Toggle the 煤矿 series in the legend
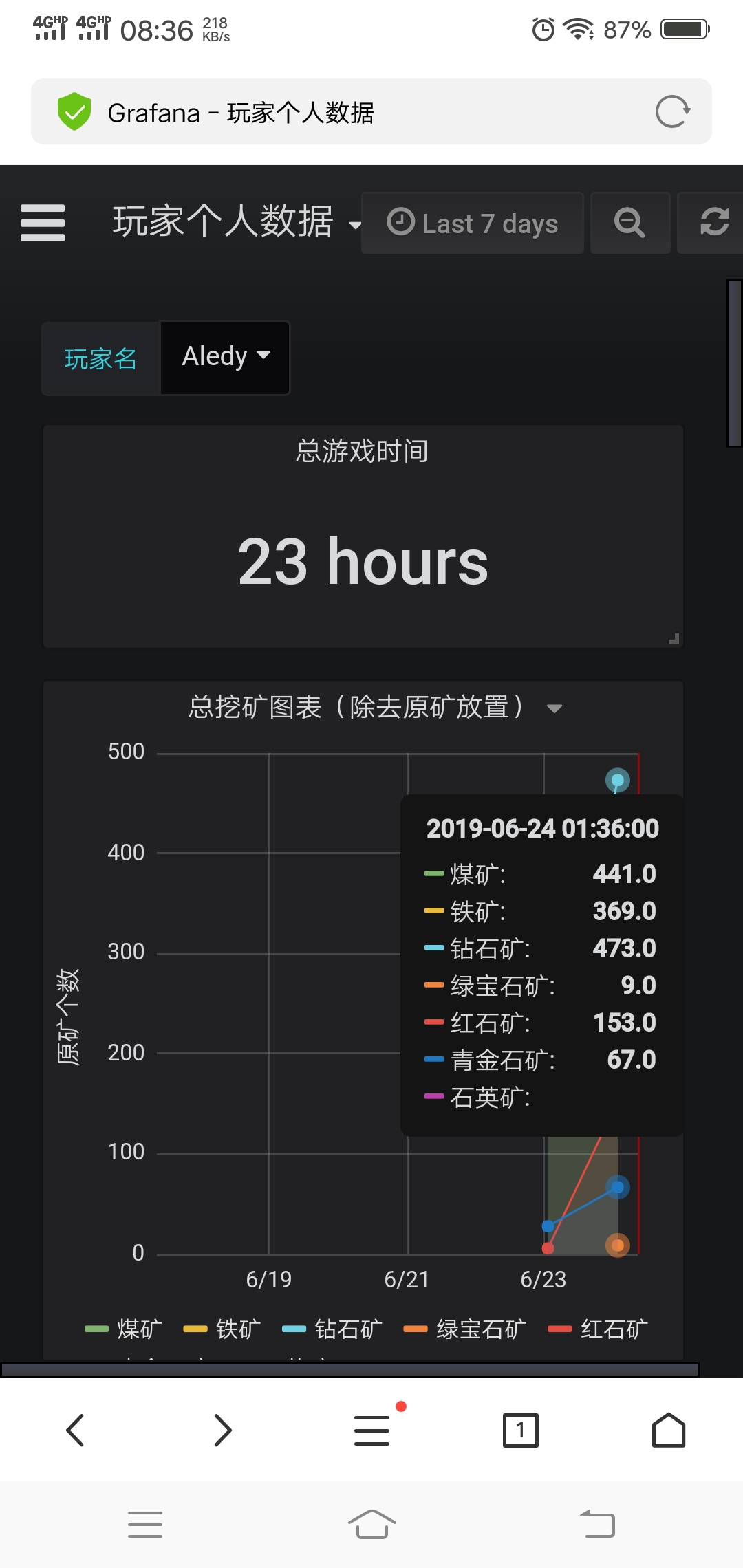The height and width of the screenshot is (1568, 743). click(x=124, y=1329)
